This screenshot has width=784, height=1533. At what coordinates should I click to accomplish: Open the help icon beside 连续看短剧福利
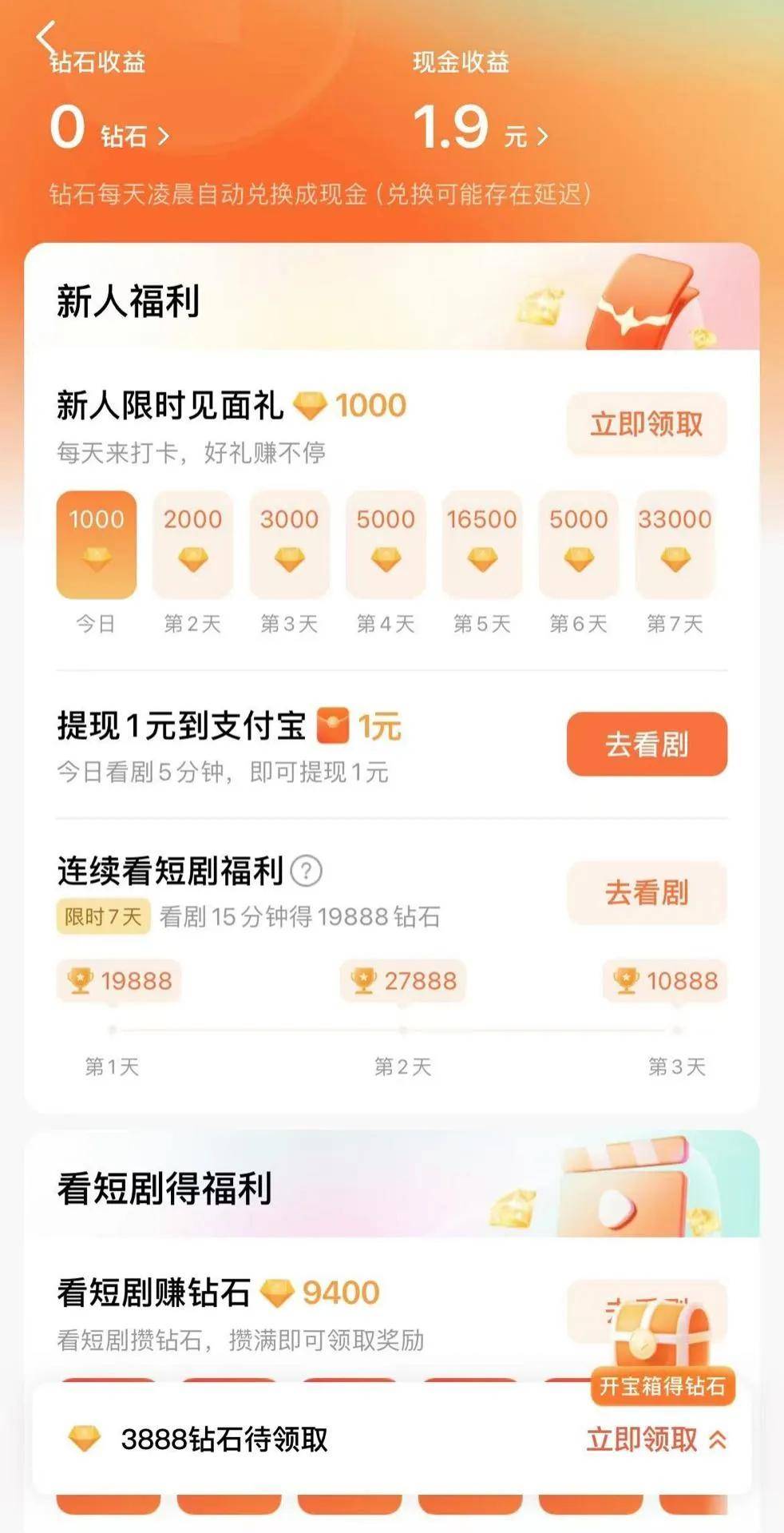tap(307, 871)
